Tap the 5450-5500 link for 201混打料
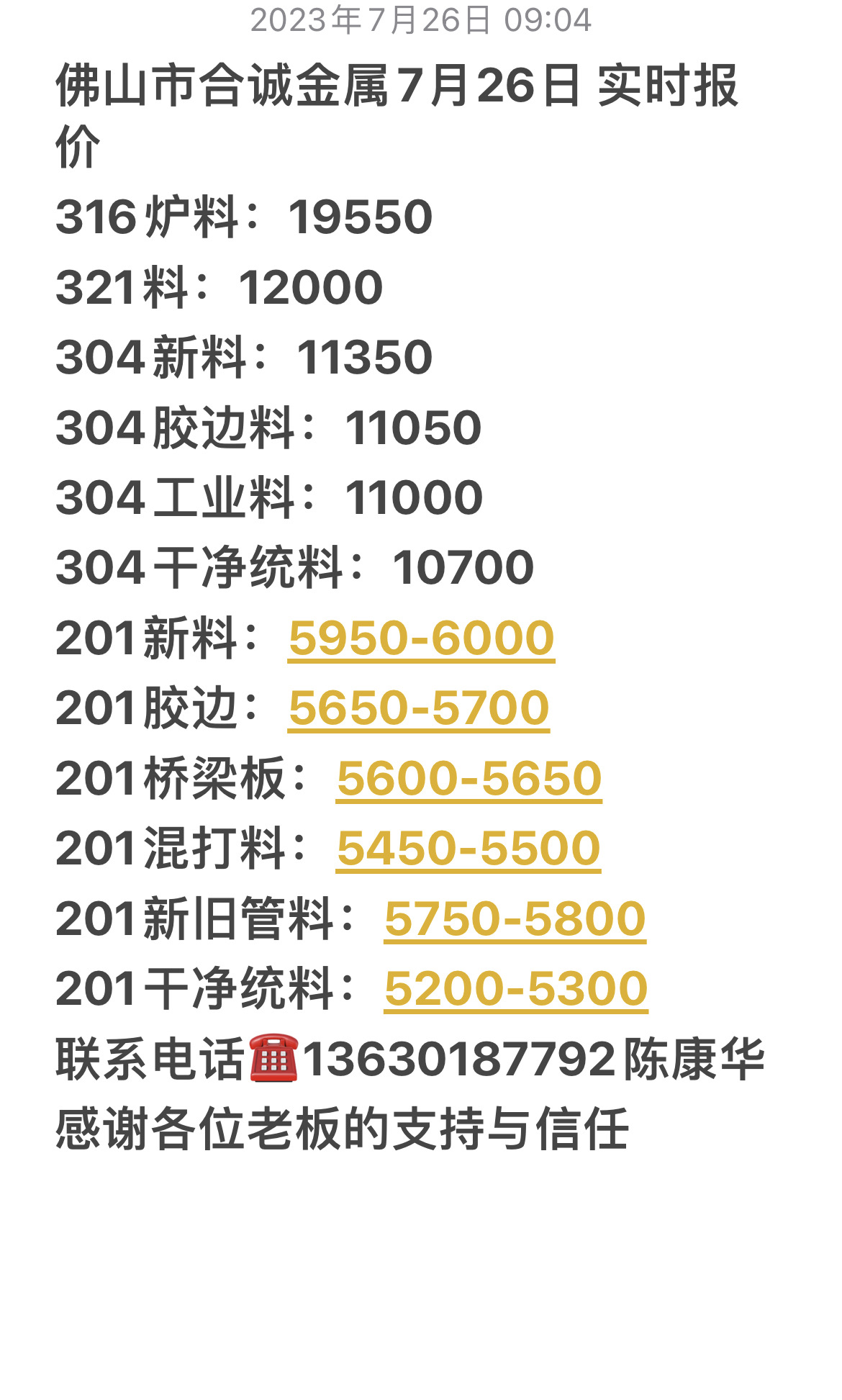The height and width of the screenshot is (1400, 842). tap(468, 849)
